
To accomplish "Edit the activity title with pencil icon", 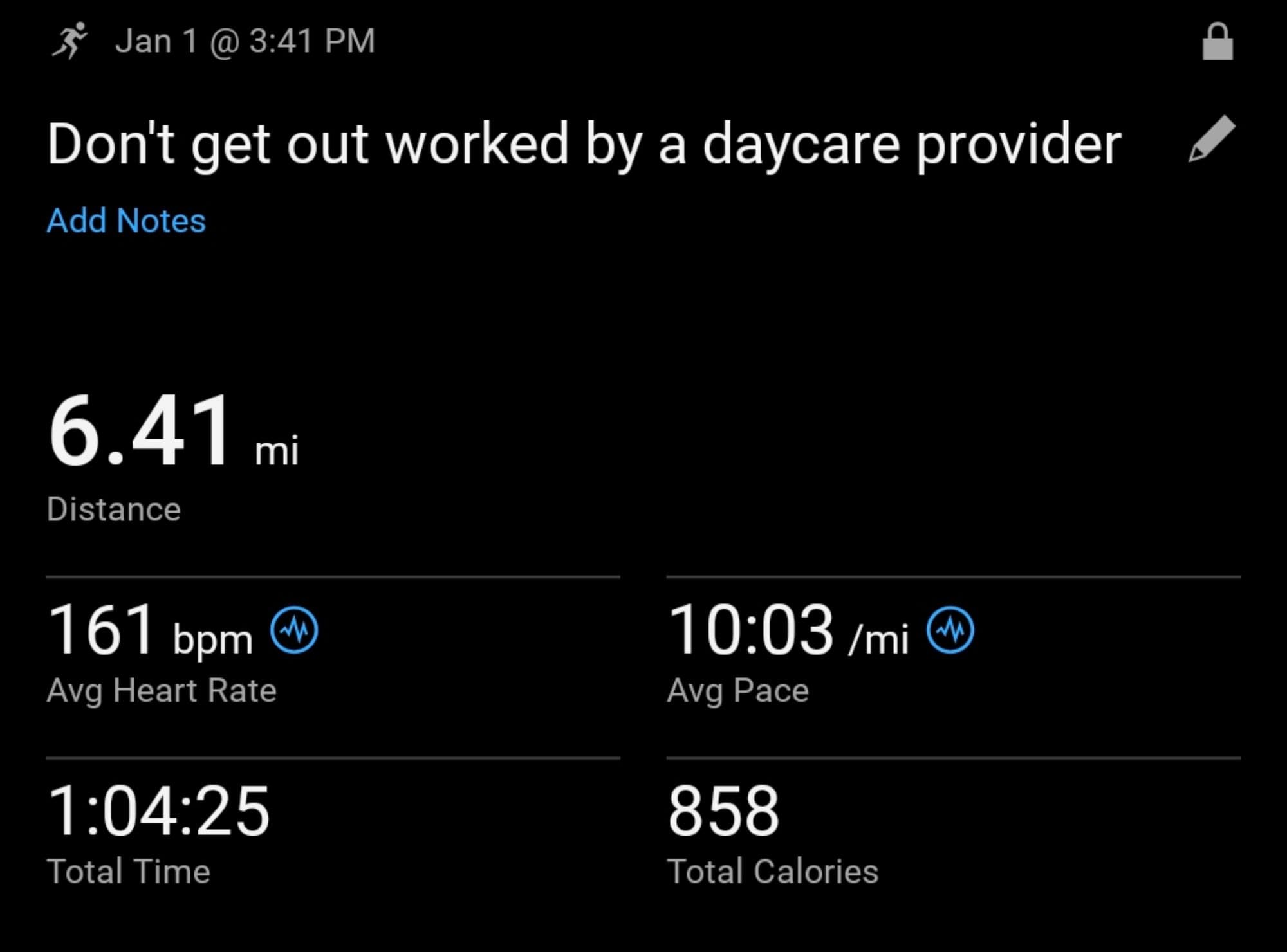I will (1211, 139).
